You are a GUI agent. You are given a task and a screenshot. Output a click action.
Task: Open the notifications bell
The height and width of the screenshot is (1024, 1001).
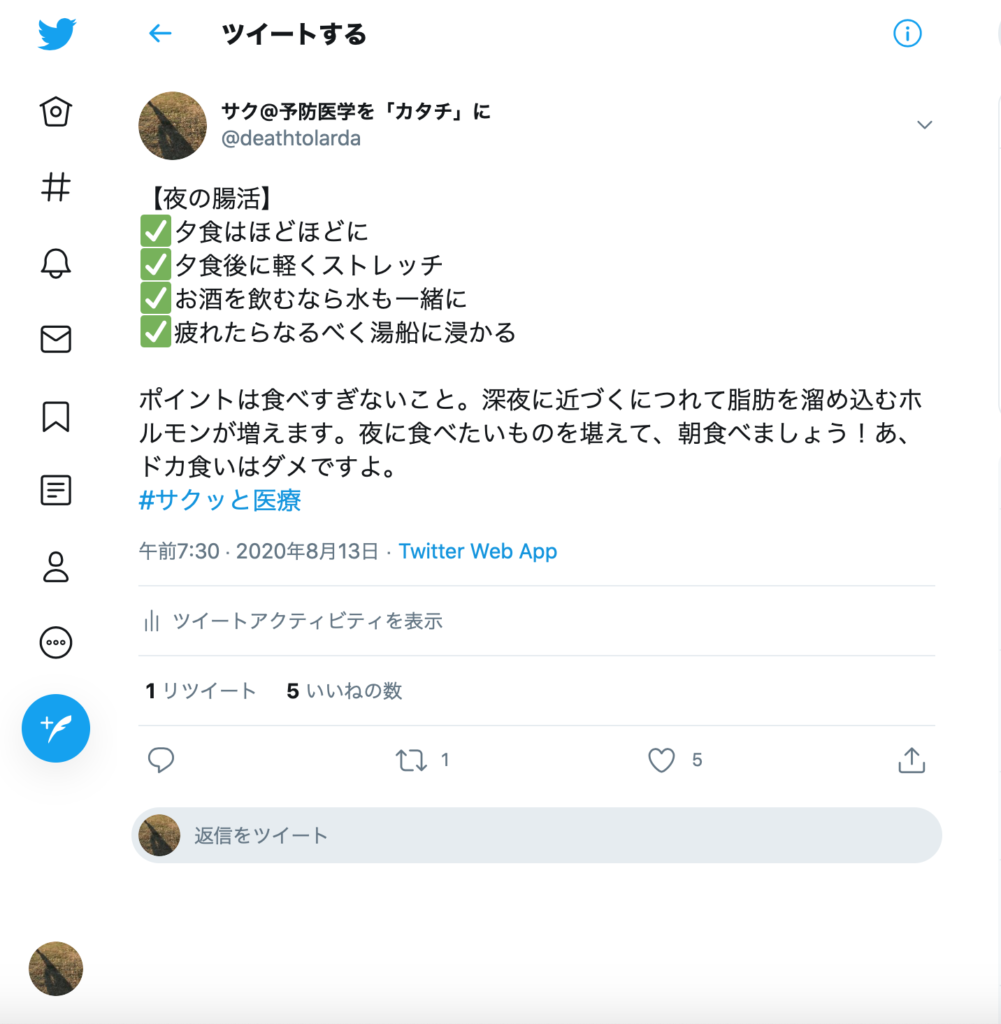(x=56, y=263)
